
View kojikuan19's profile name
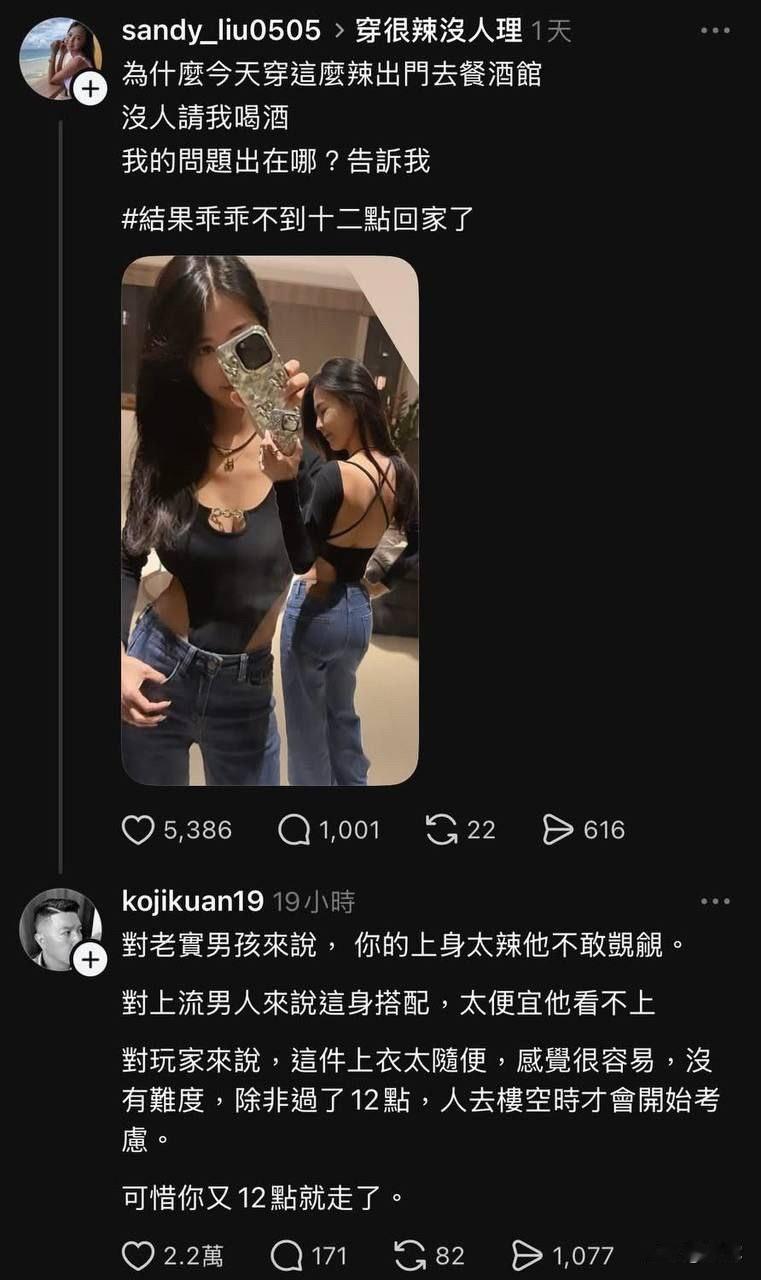point(193,901)
